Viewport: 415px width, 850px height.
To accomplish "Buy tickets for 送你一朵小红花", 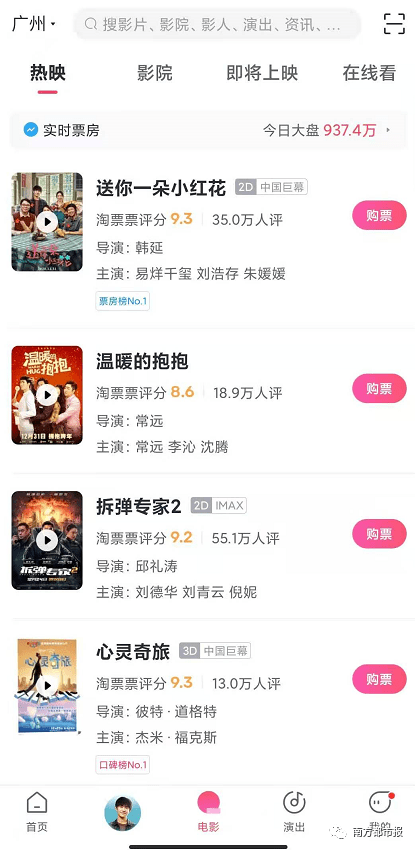I will tap(379, 216).
